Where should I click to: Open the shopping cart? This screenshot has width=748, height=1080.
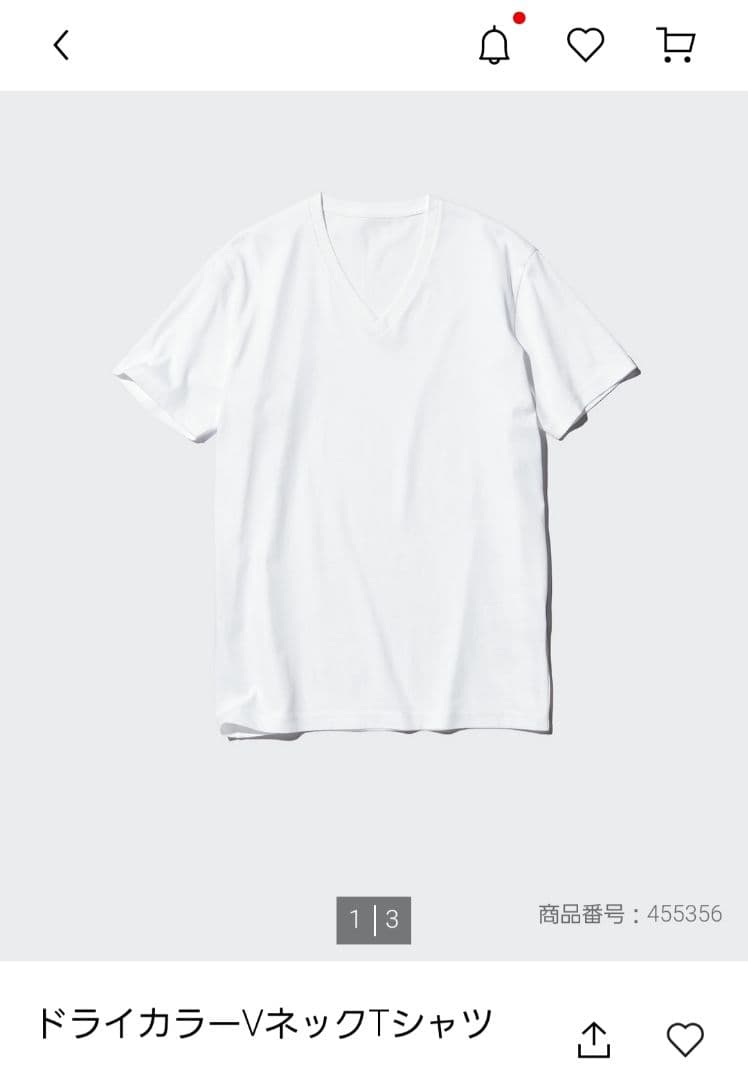click(676, 45)
